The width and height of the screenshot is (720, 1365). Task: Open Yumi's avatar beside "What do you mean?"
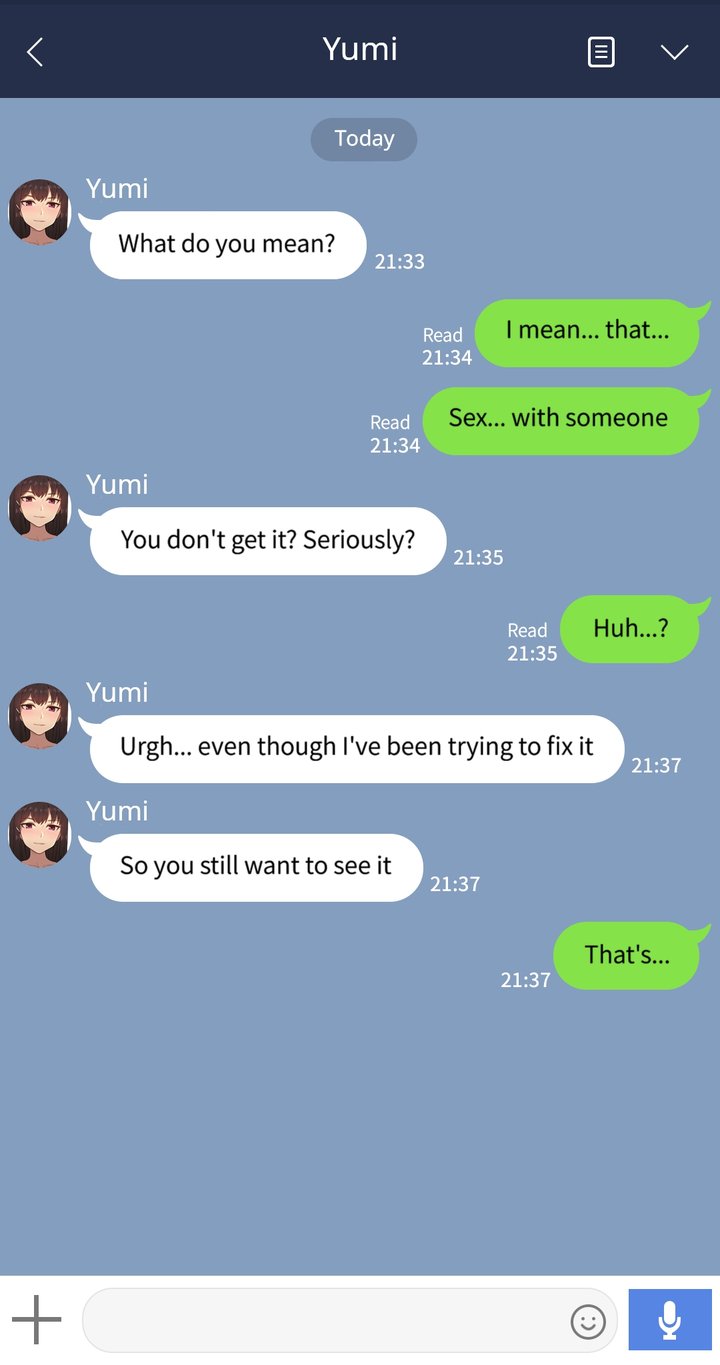click(40, 211)
